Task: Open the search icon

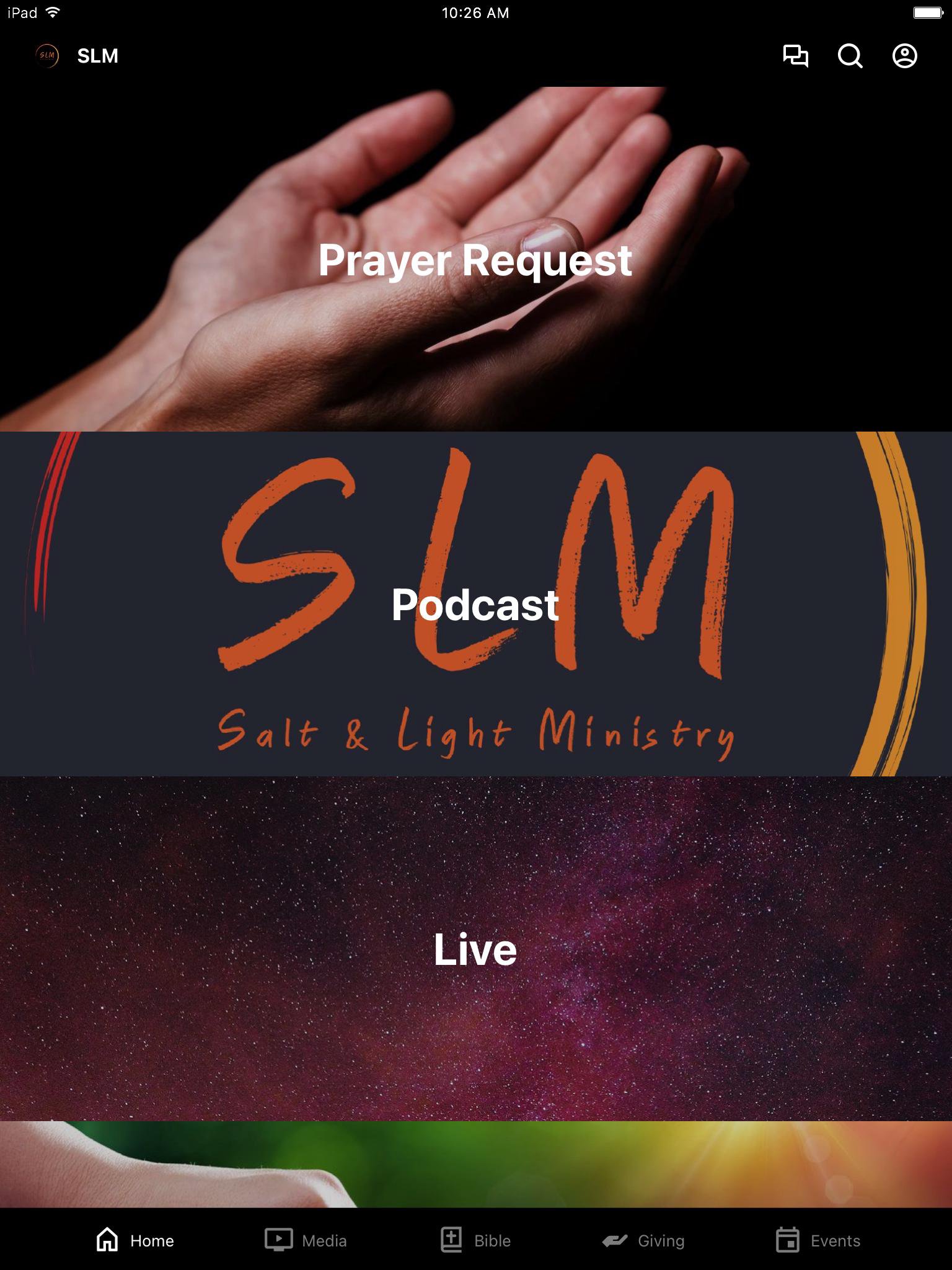Action: pos(850,56)
